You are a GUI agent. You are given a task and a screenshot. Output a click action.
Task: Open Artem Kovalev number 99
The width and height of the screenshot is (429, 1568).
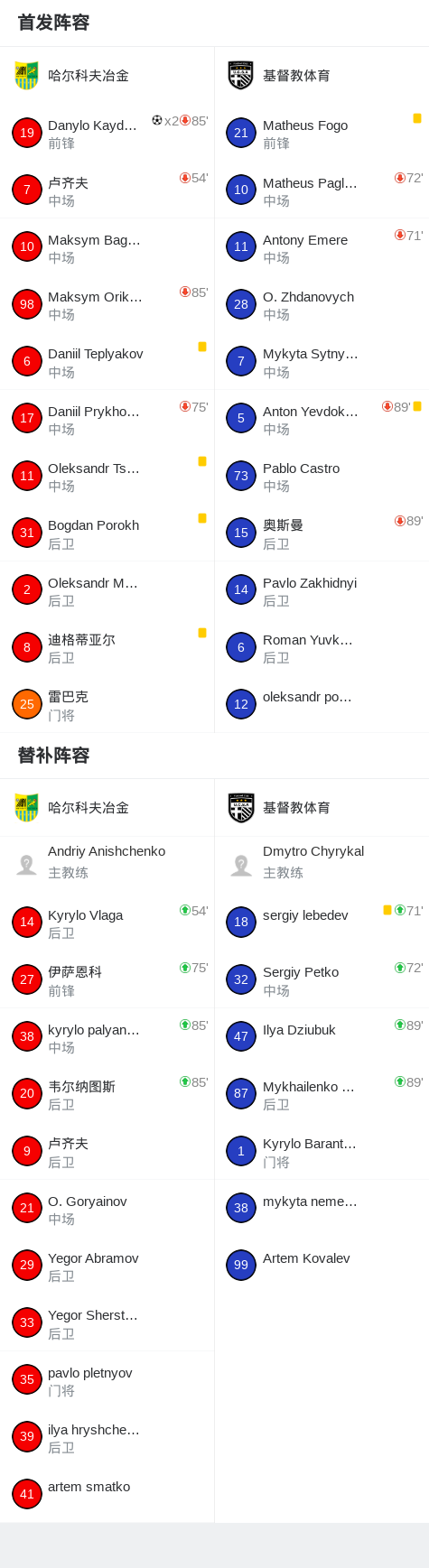click(322, 1266)
